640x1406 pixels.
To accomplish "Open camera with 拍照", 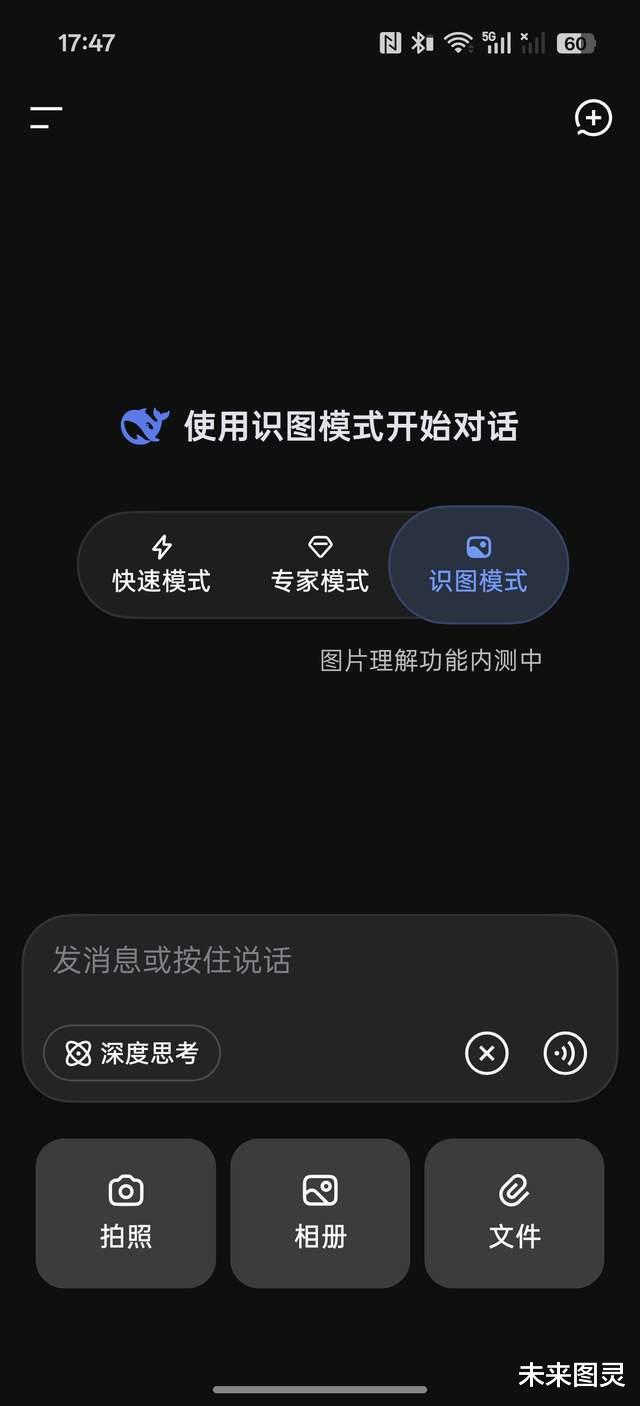I will coord(126,1213).
